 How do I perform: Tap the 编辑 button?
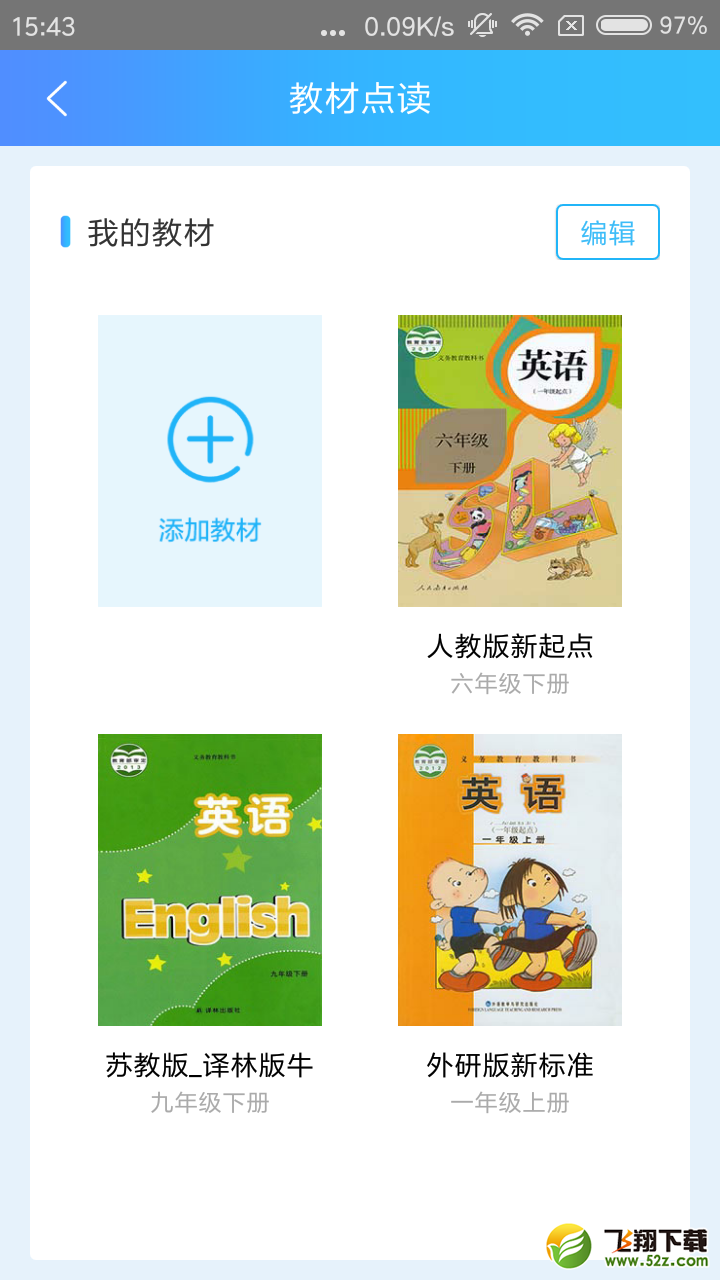pyautogui.click(x=608, y=232)
